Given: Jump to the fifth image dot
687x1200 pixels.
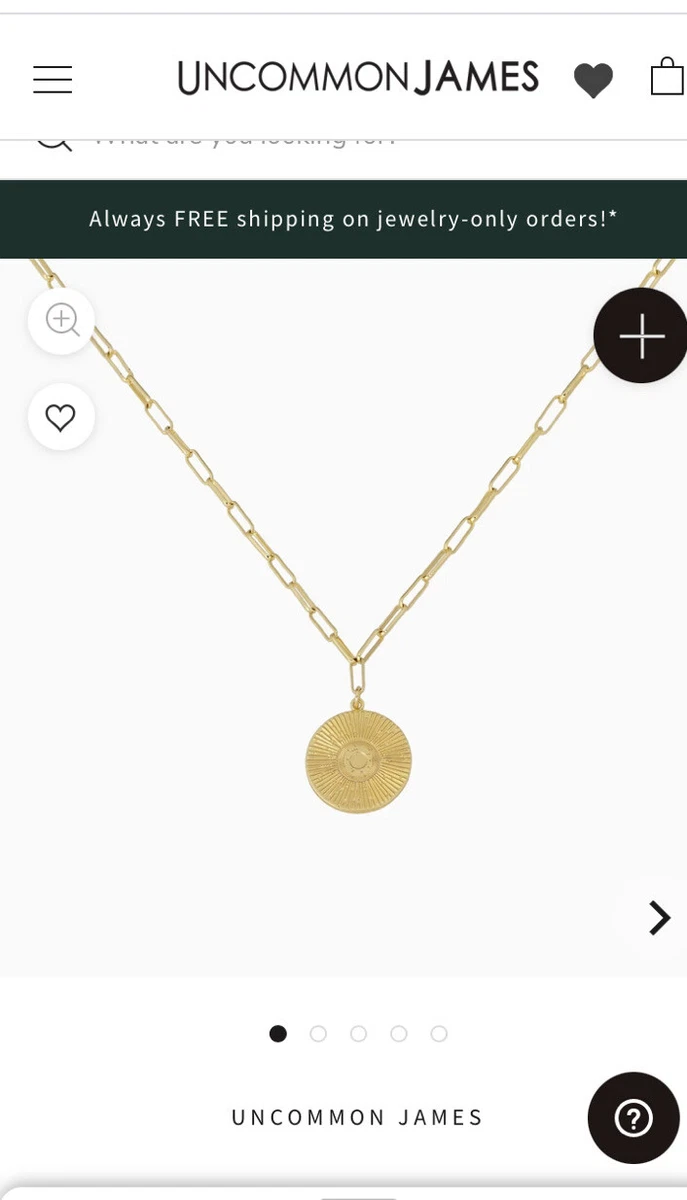Looking at the screenshot, I should coord(439,1034).
